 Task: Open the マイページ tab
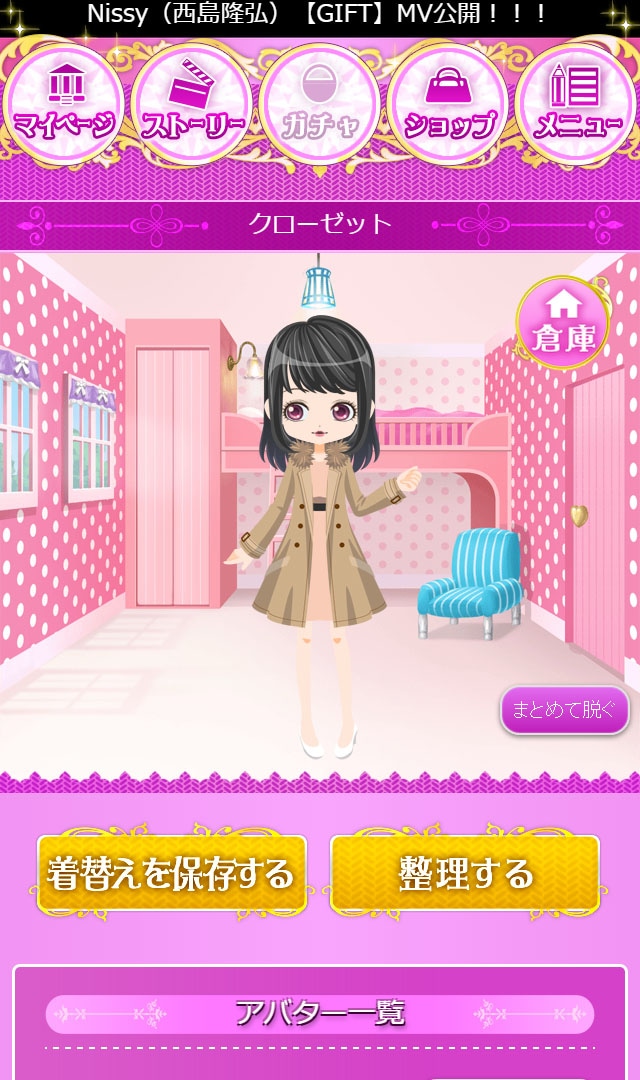64,104
